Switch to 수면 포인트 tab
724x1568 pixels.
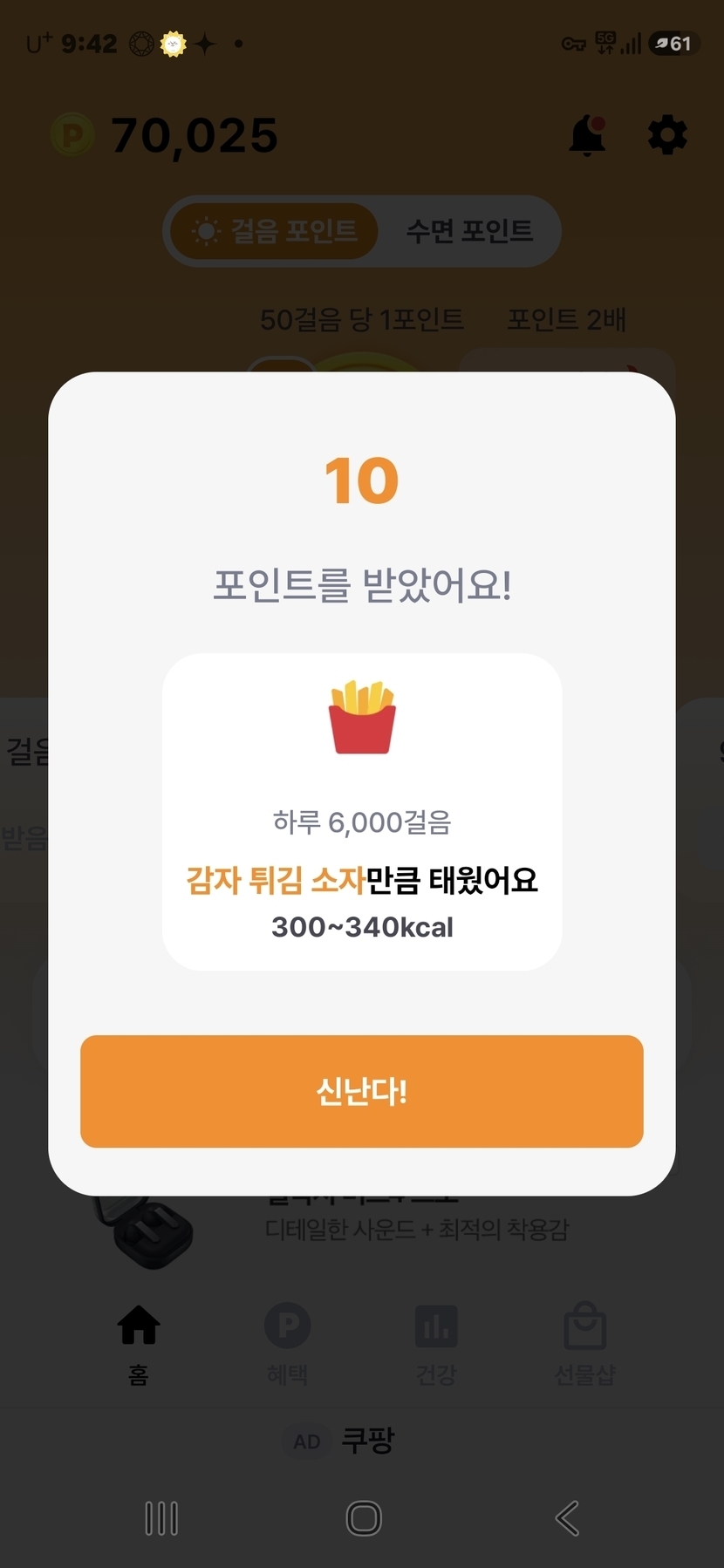coord(469,231)
